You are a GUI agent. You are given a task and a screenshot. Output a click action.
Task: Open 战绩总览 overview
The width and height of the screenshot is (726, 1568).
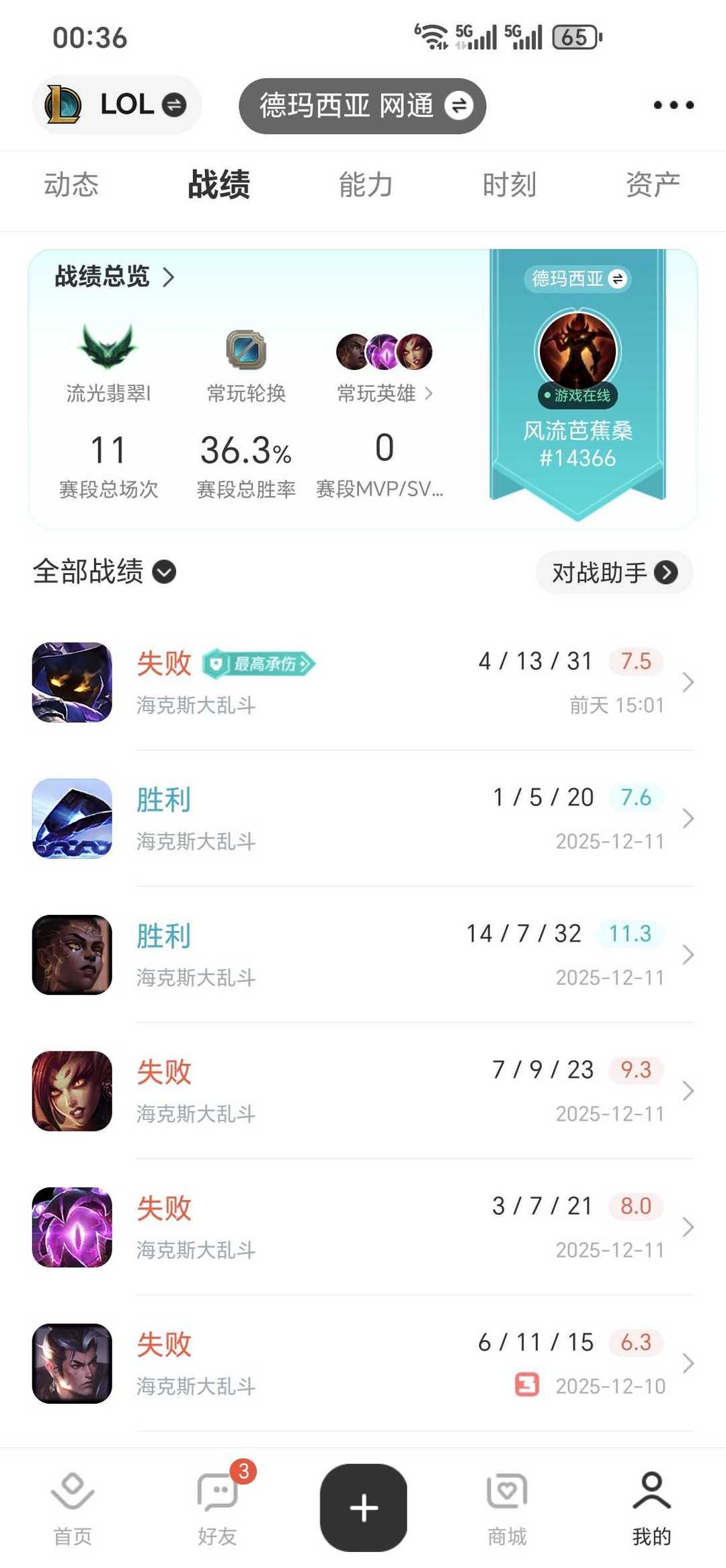(x=114, y=276)
